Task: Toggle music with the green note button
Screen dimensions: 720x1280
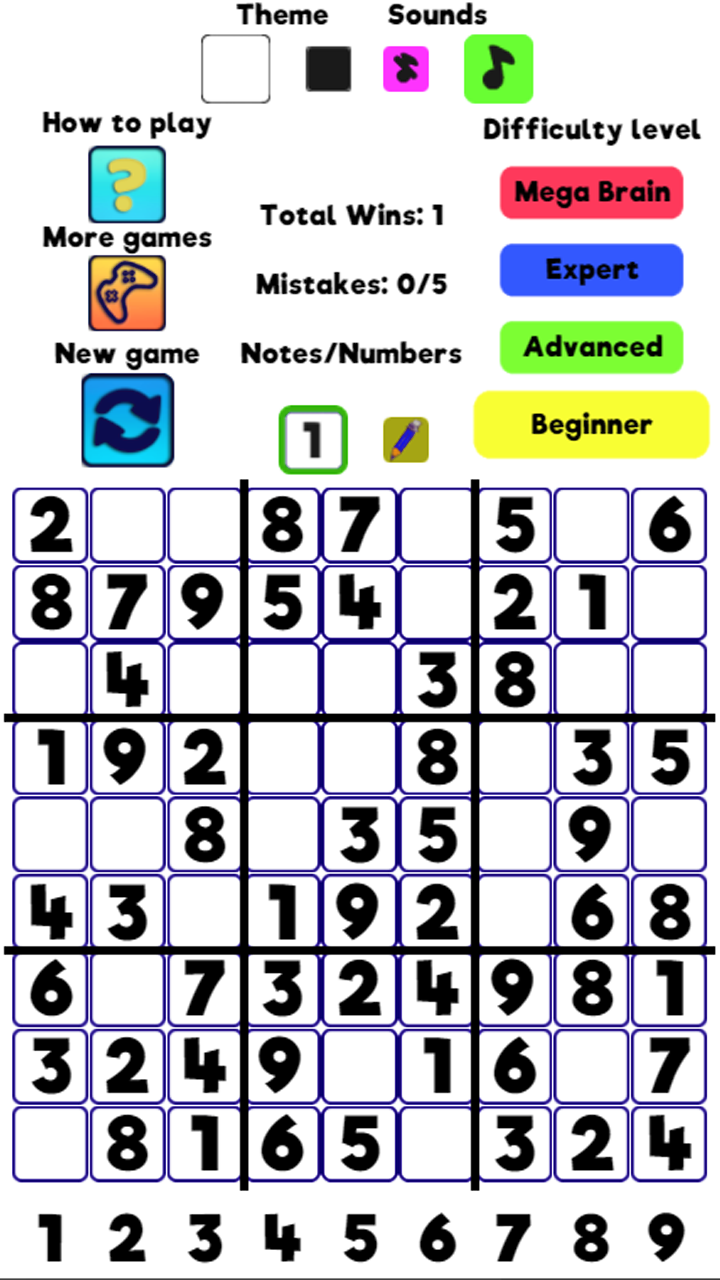Action: point(498,69)
